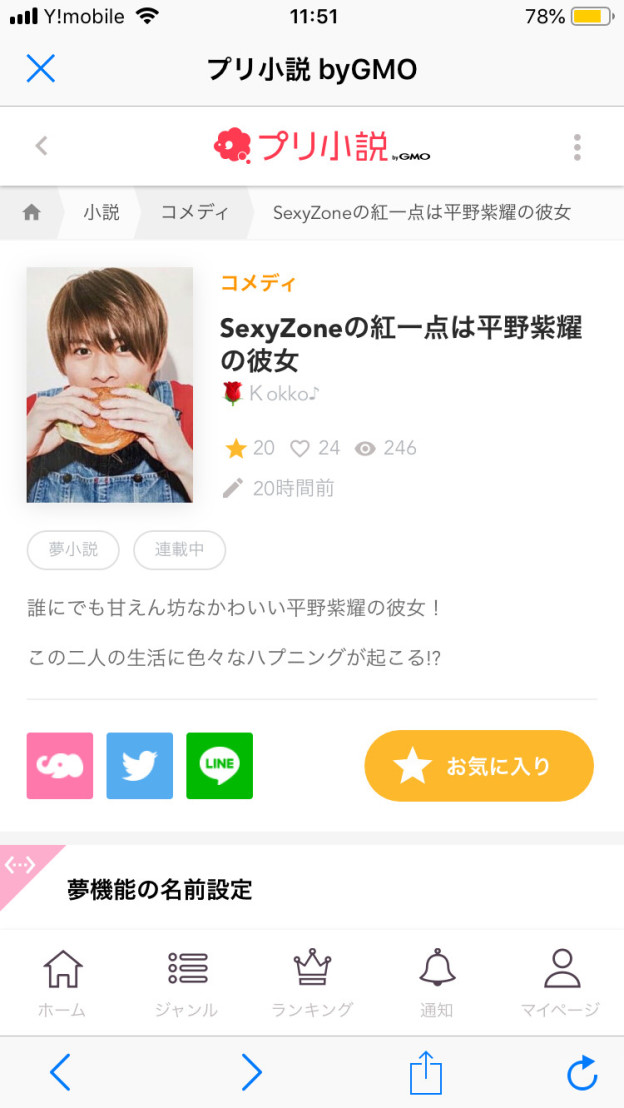This screenshot has height=1108, width=624.
Task: Go back using the header arrow beside the プリ小説 logo
Action: coord(42,146)
